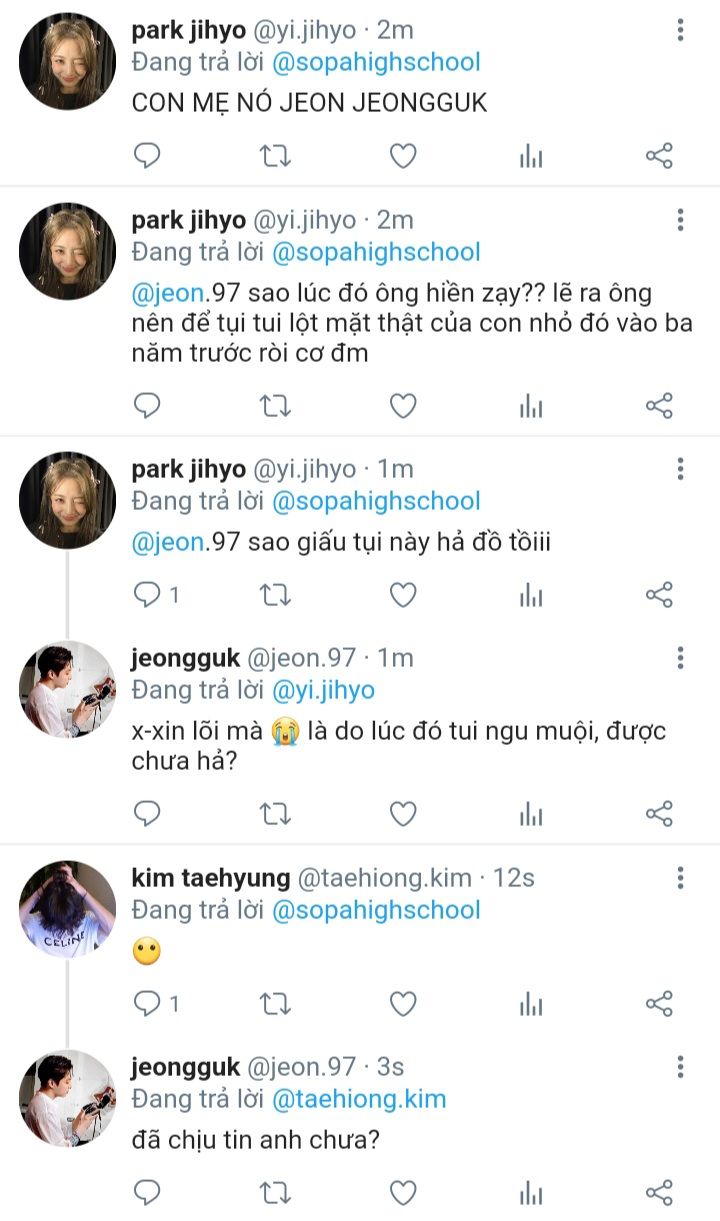Open kim taehyung's profile picture
The image size is (720, 1221).
[x=68, y=909]
